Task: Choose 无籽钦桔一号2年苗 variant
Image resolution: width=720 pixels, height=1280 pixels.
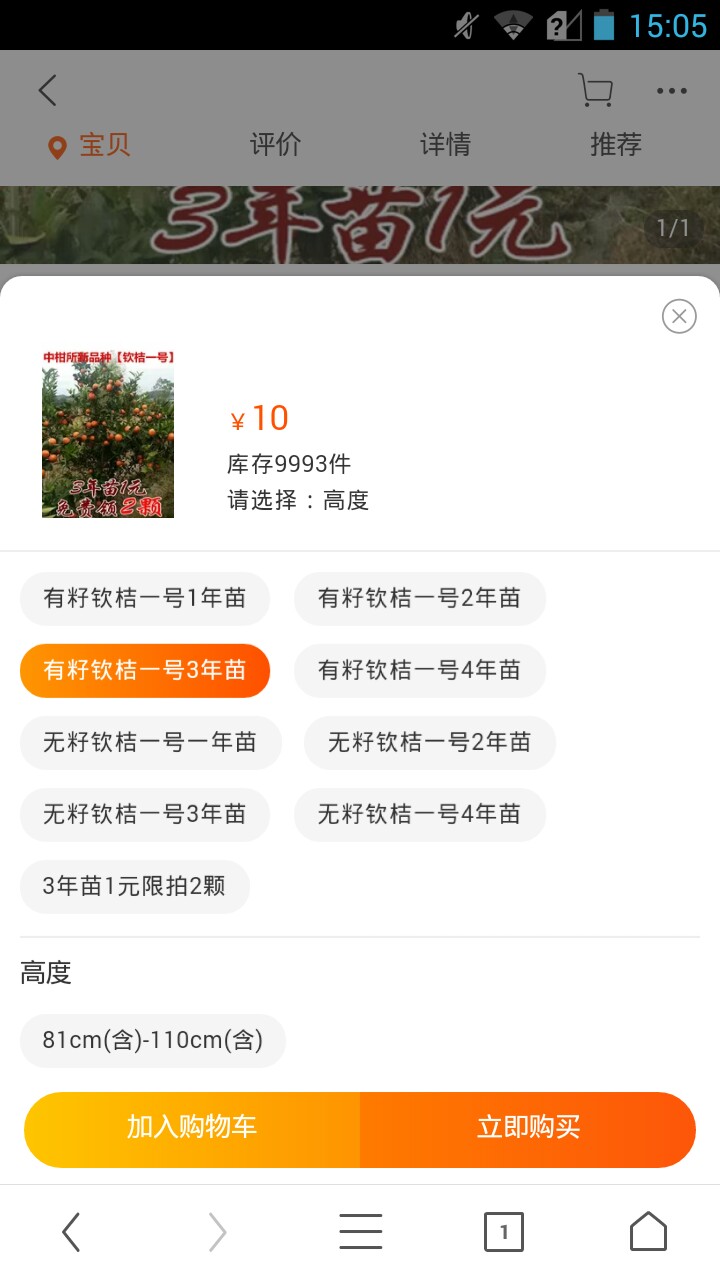Action: coord(429,742)
